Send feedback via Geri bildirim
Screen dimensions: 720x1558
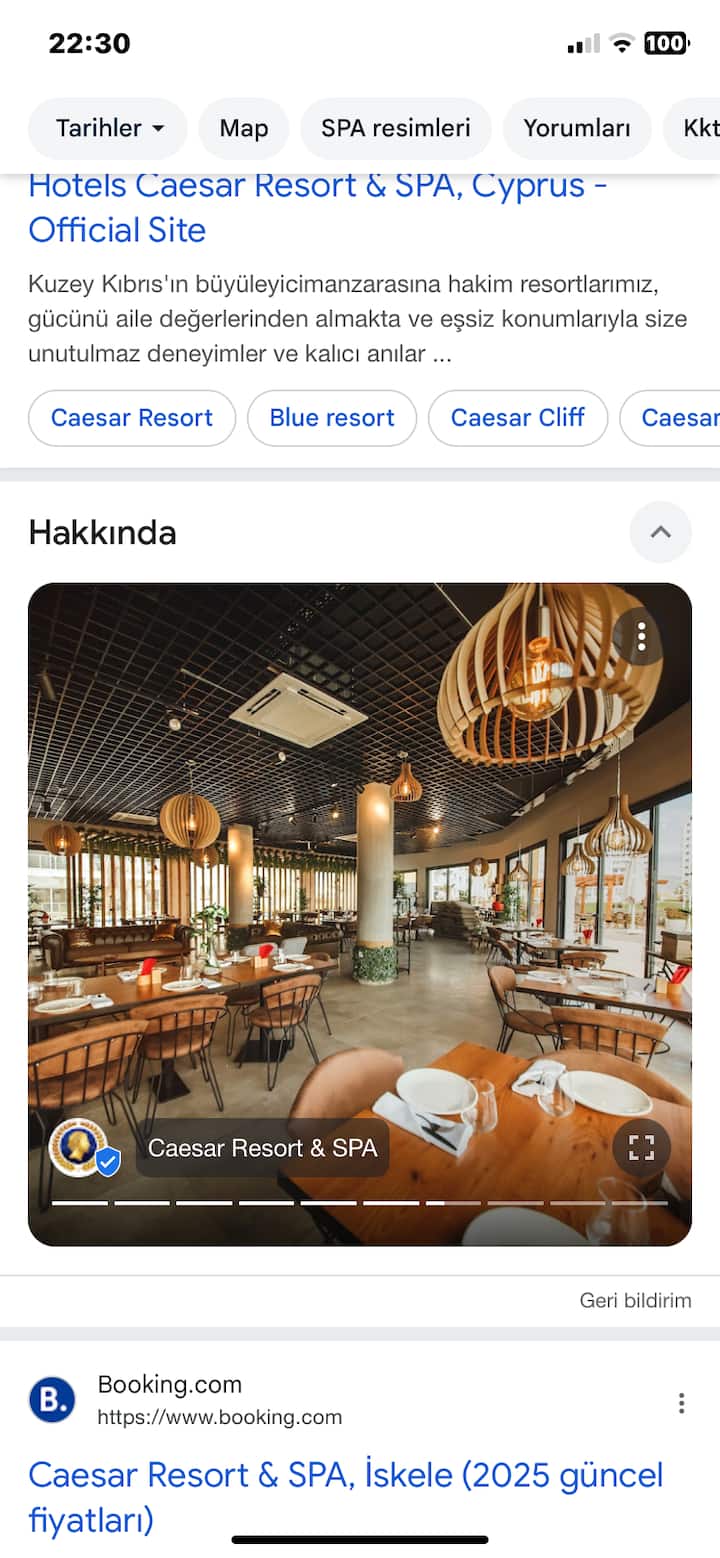click(x=635, y=1300)
